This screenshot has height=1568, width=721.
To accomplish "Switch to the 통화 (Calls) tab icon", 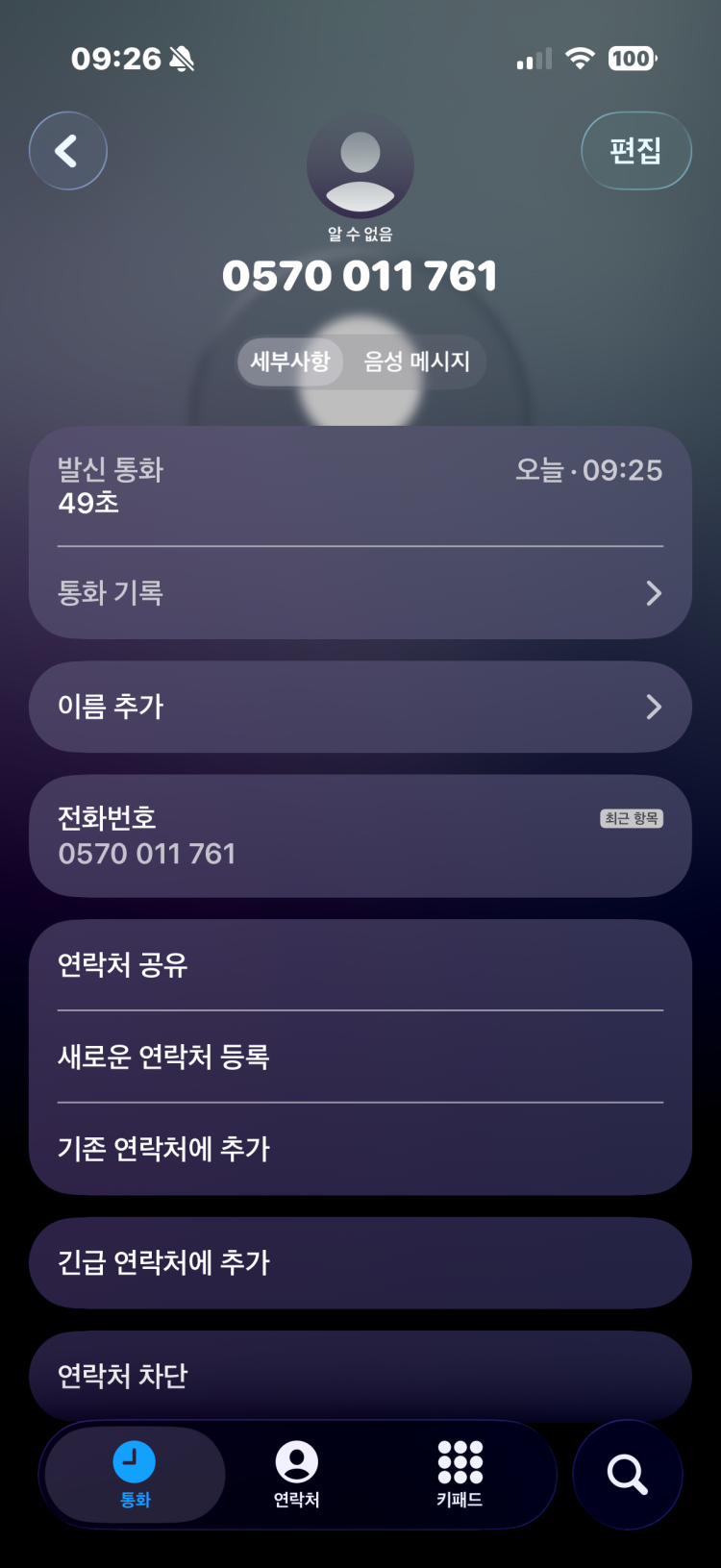I will [135, 1457].
